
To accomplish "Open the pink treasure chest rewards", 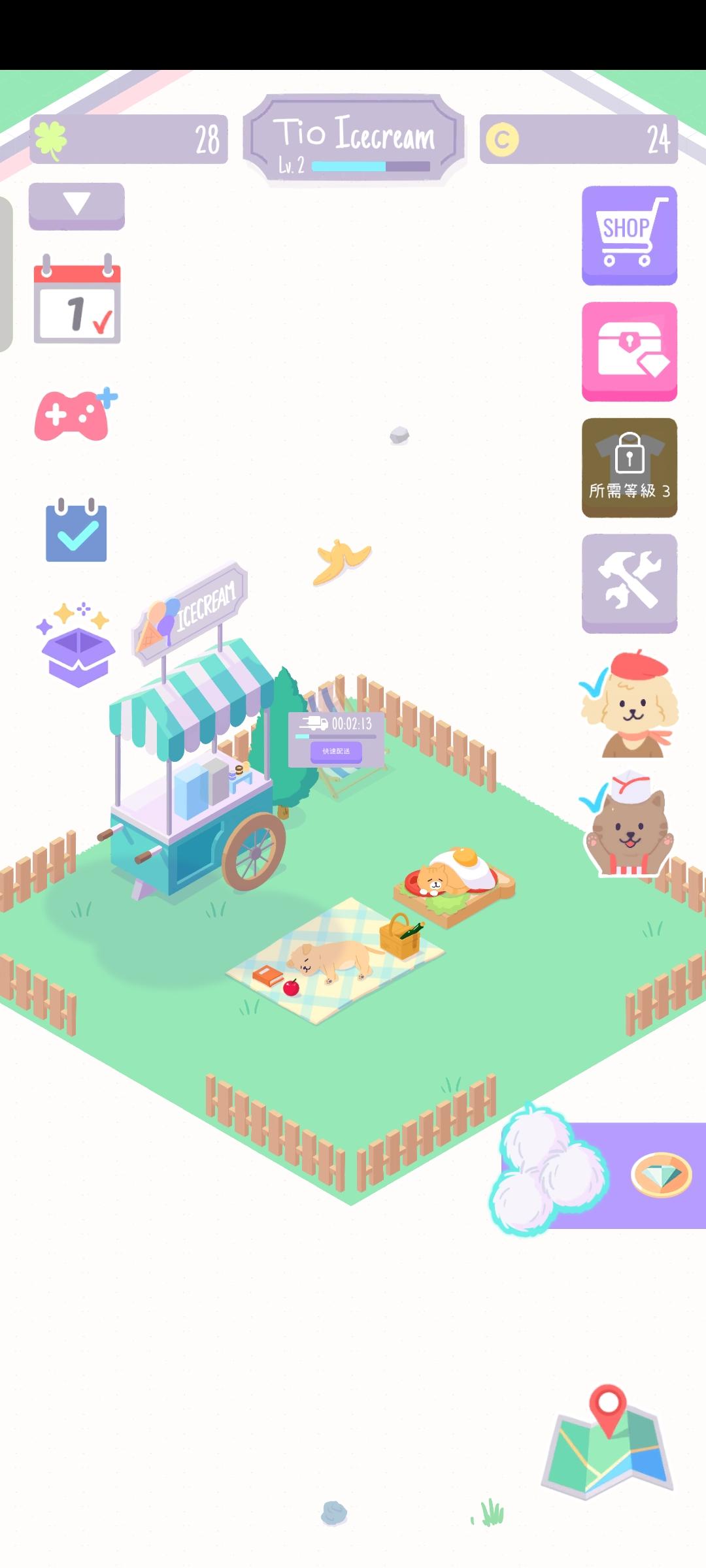I will (628, 351).
